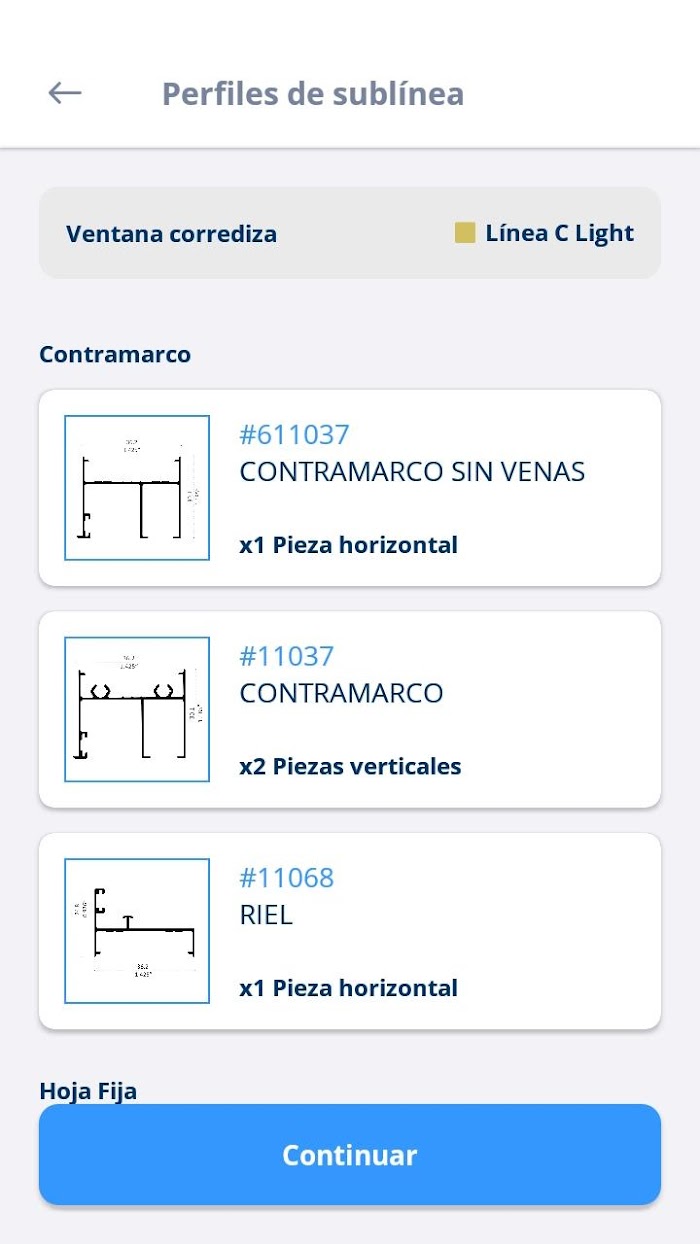Image resolution: width=700 pixels, height=1244 pixels.
Task: Tap the Continuar button
Action: pyautogui.click(x=350, y=1154)
